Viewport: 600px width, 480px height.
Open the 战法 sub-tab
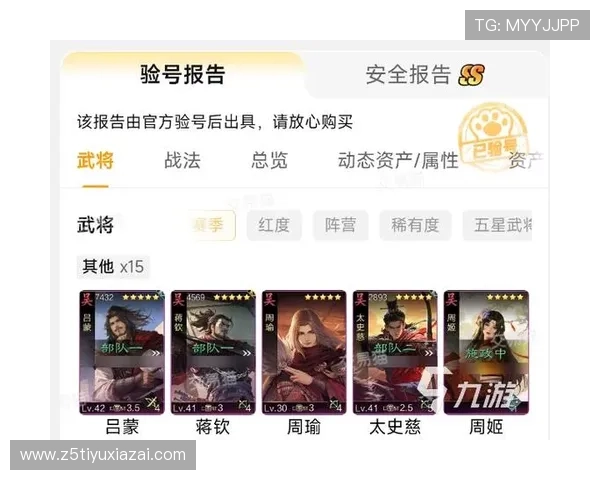point(182,160)
